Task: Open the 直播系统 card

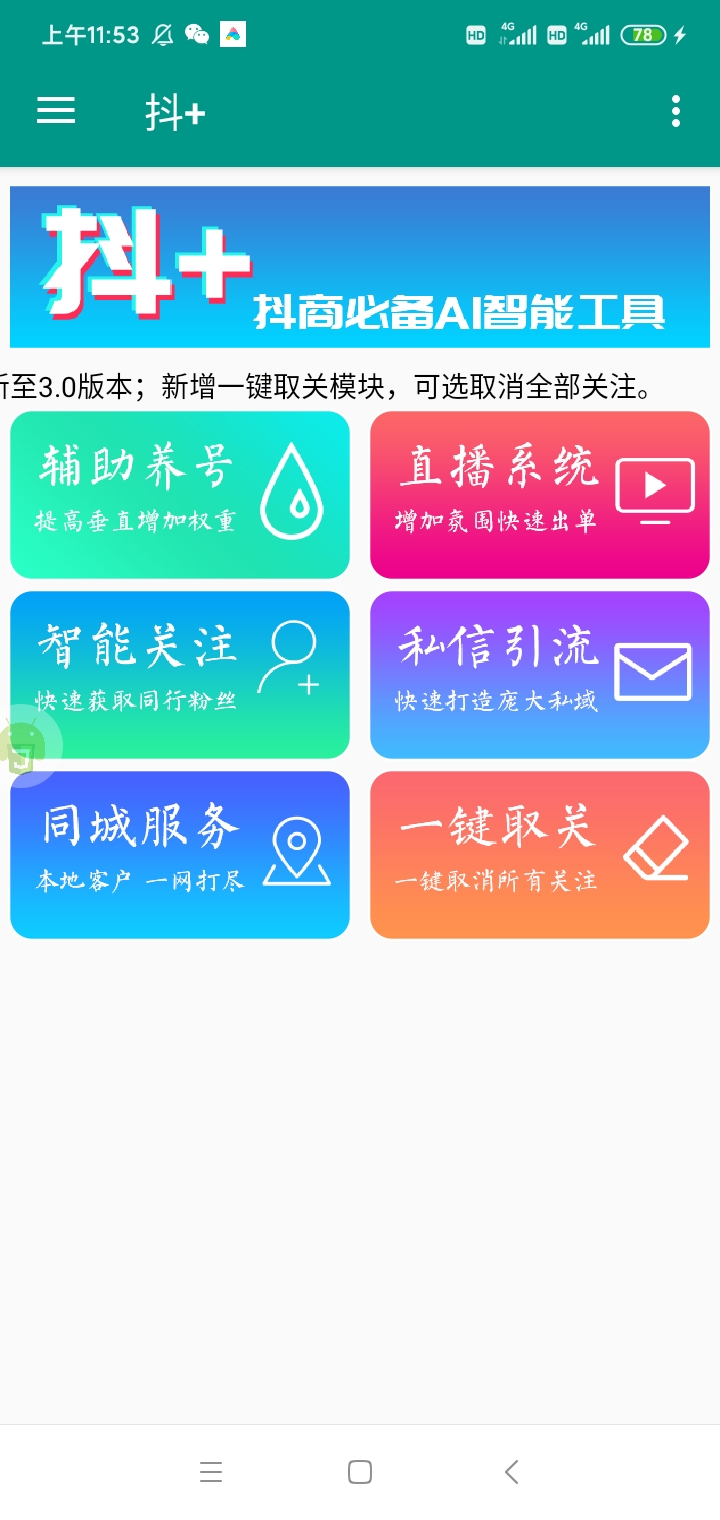Action: point(540,495)
